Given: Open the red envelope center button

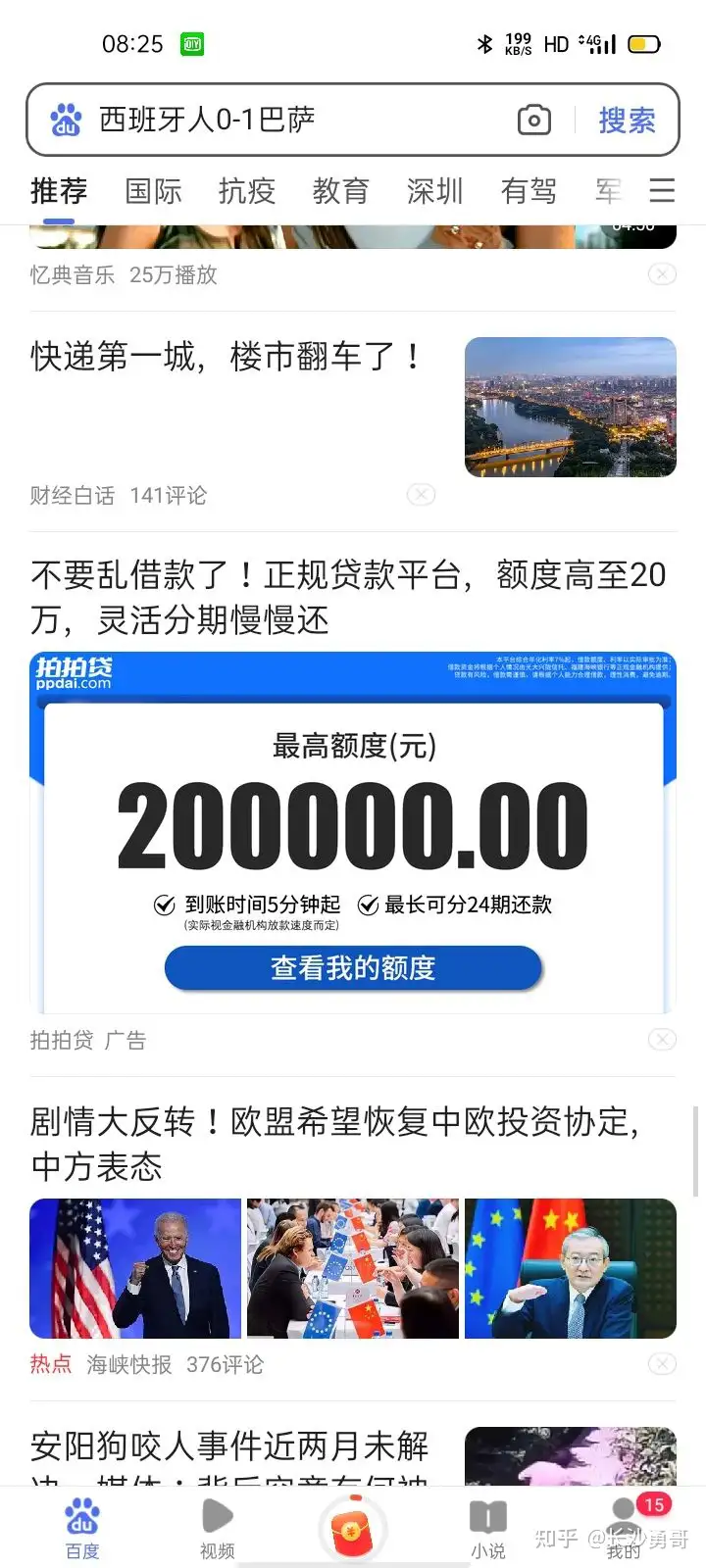Looking at the screenshot, I should pyautogui.click(x=352, y=1530).
